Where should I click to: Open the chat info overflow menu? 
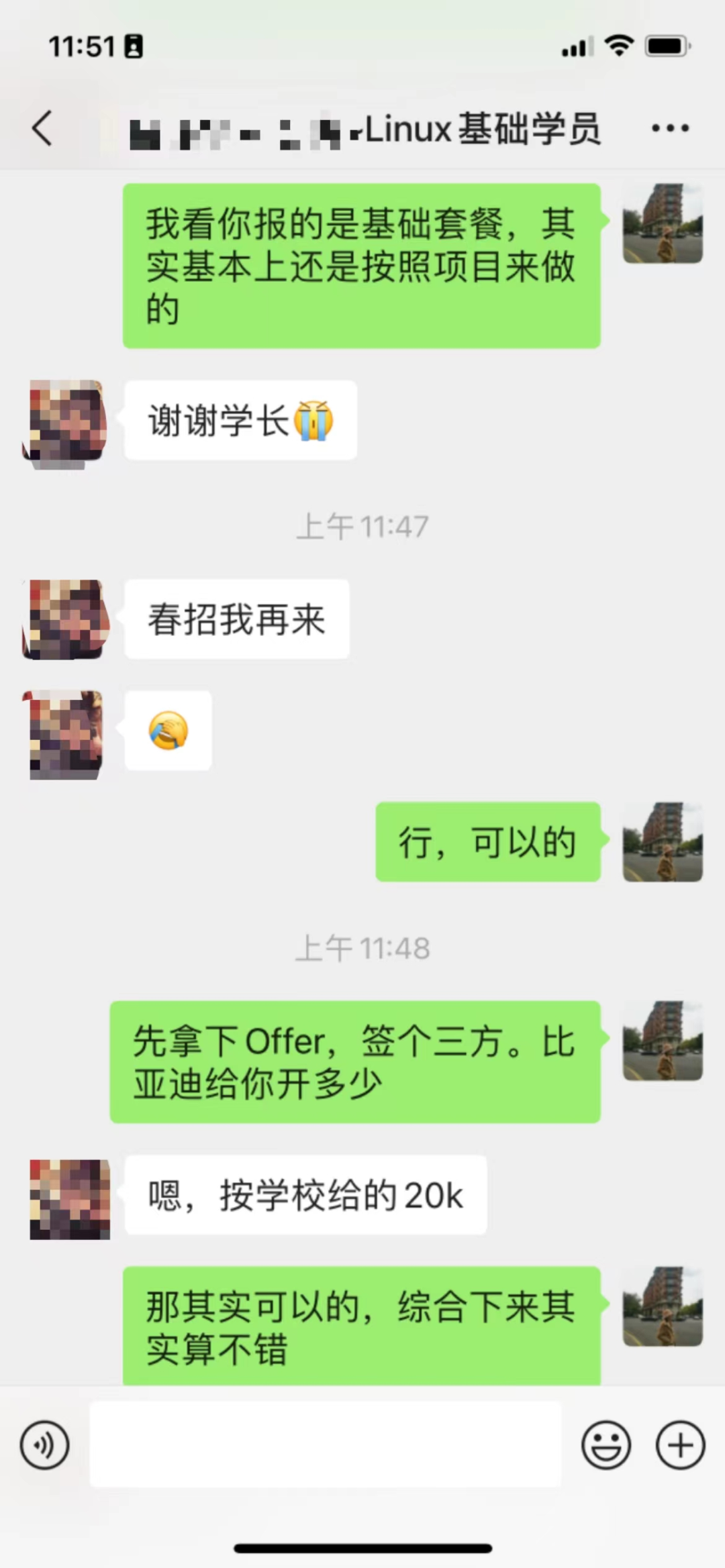(670, 127)
